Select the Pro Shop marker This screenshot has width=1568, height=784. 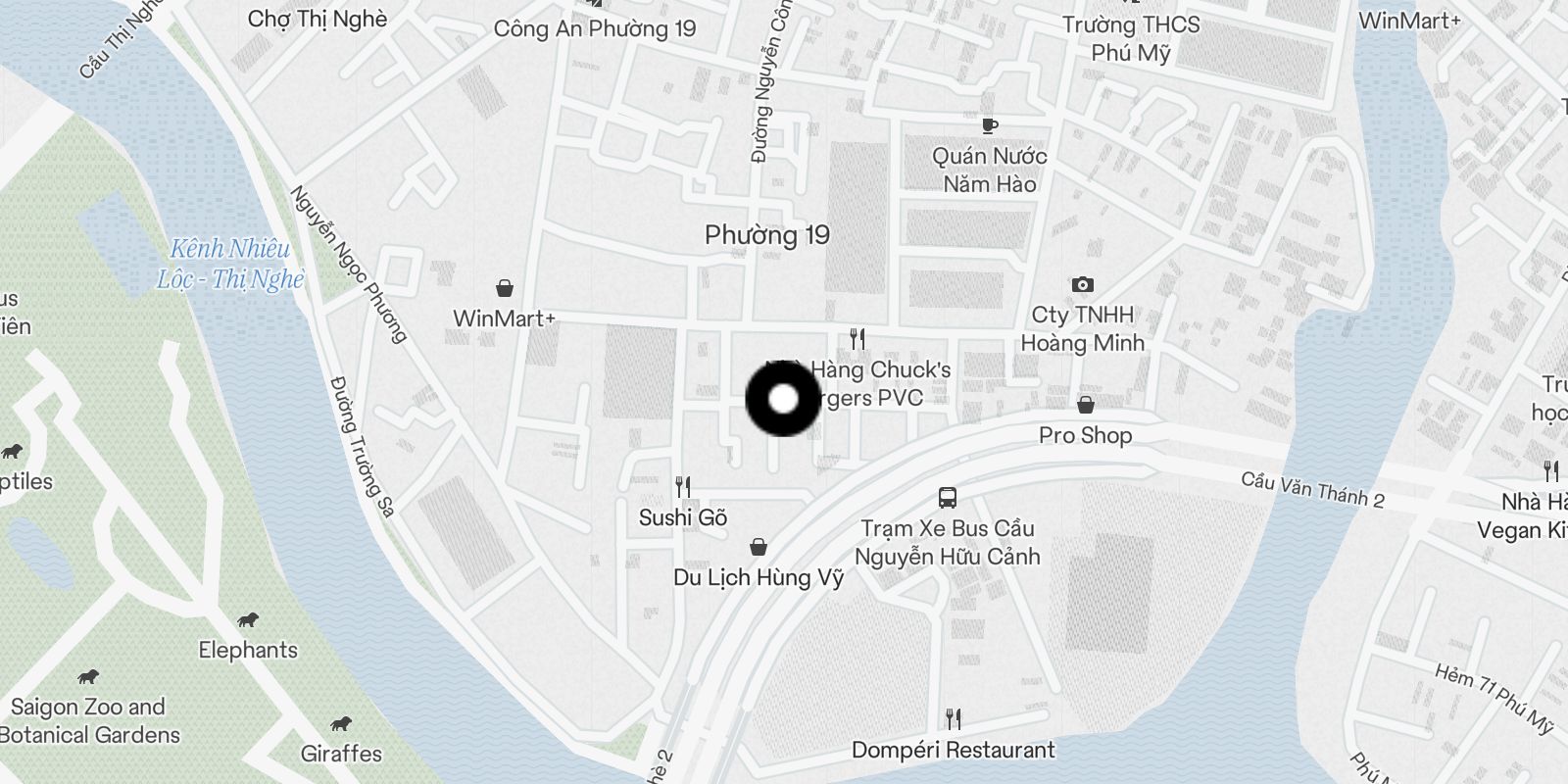click(x=1086, y=405)
